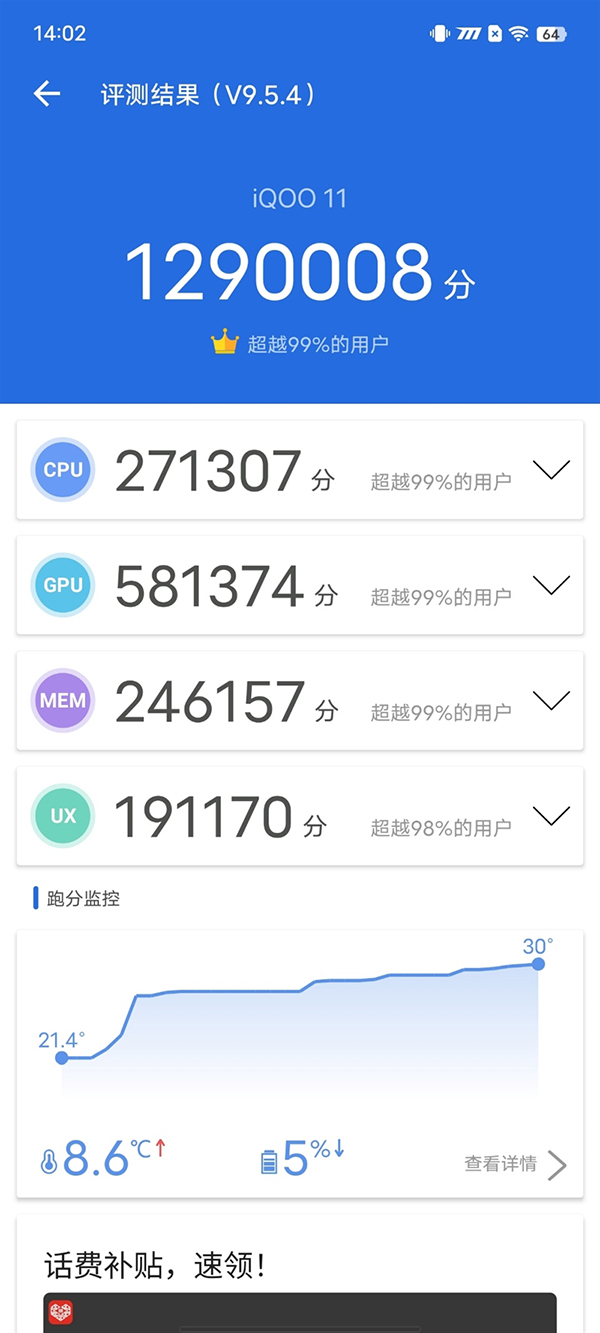Expand the UX score breakdown
This screenshot has height=1333, width=600.
coord(551,816)
